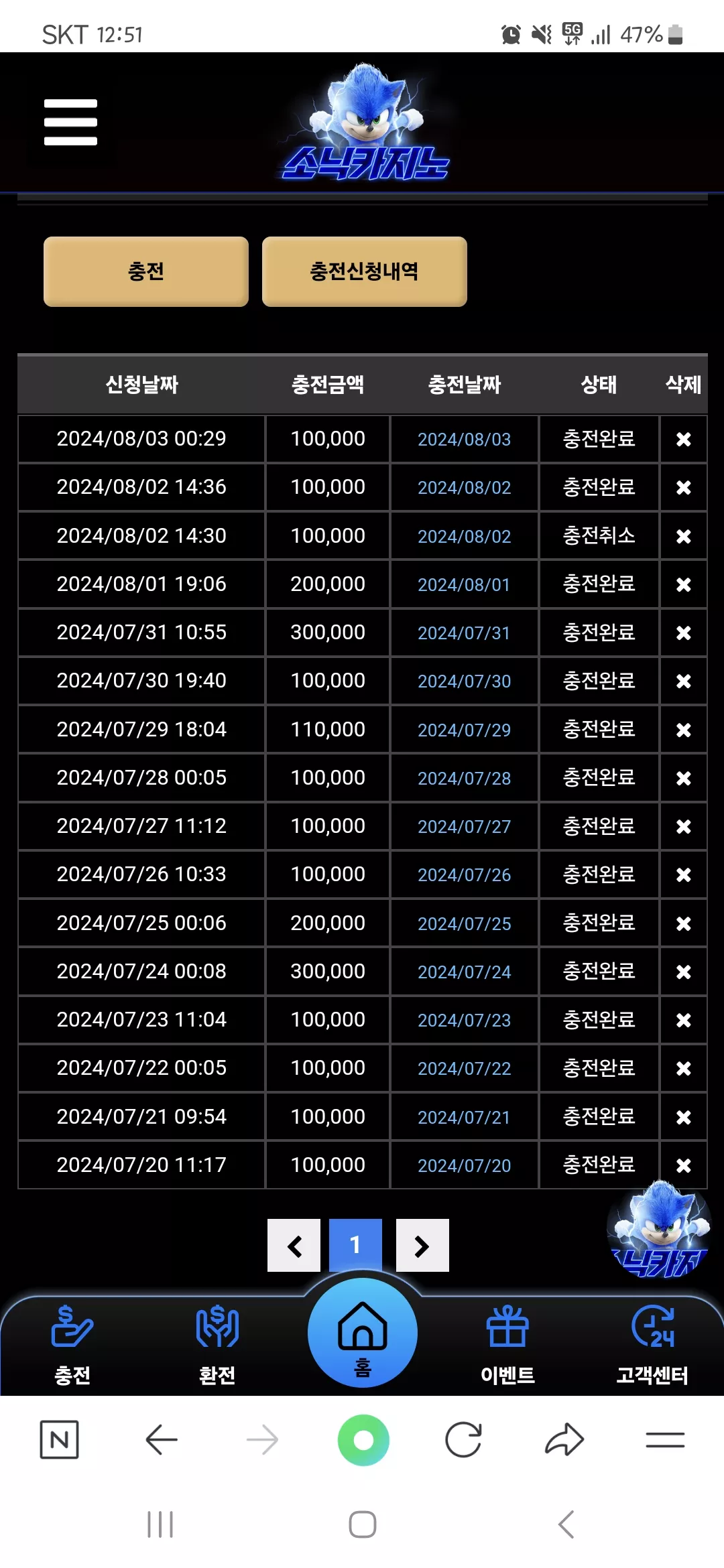Go to previous page arrow
This screenshot has height=1568, width=724.
coord(294,1245)
